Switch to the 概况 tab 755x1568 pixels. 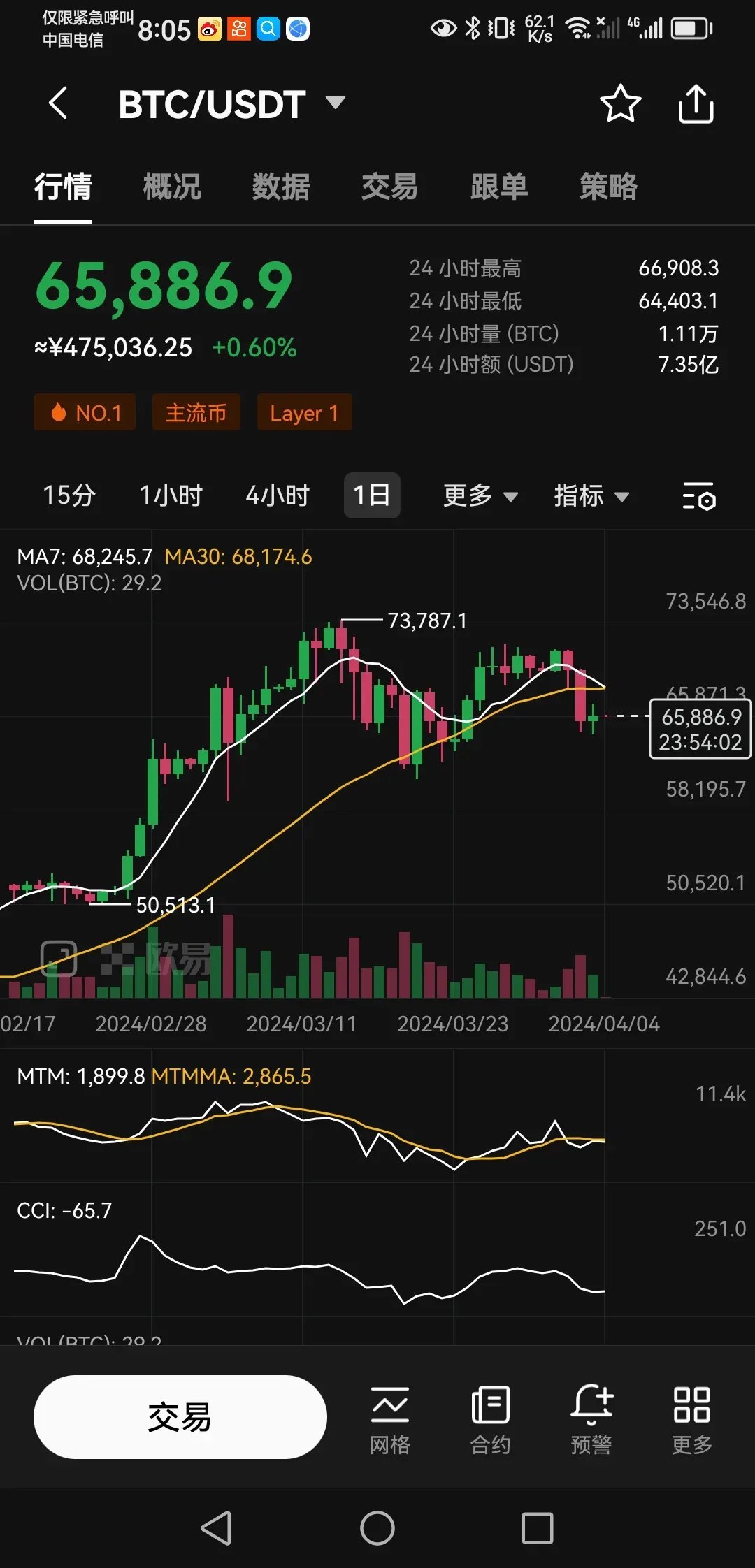[x=172, y=187]
